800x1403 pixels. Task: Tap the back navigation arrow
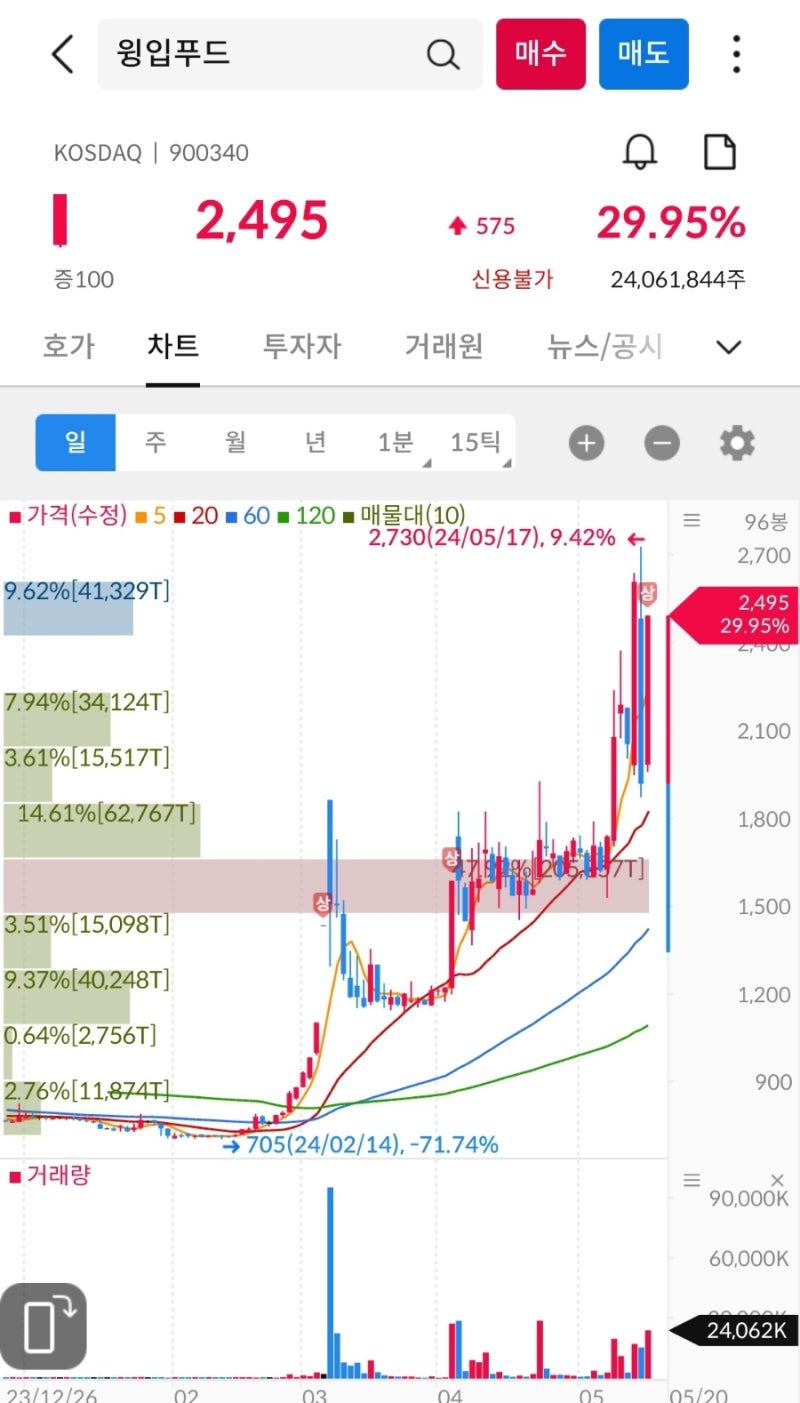(x=62, y=54)
